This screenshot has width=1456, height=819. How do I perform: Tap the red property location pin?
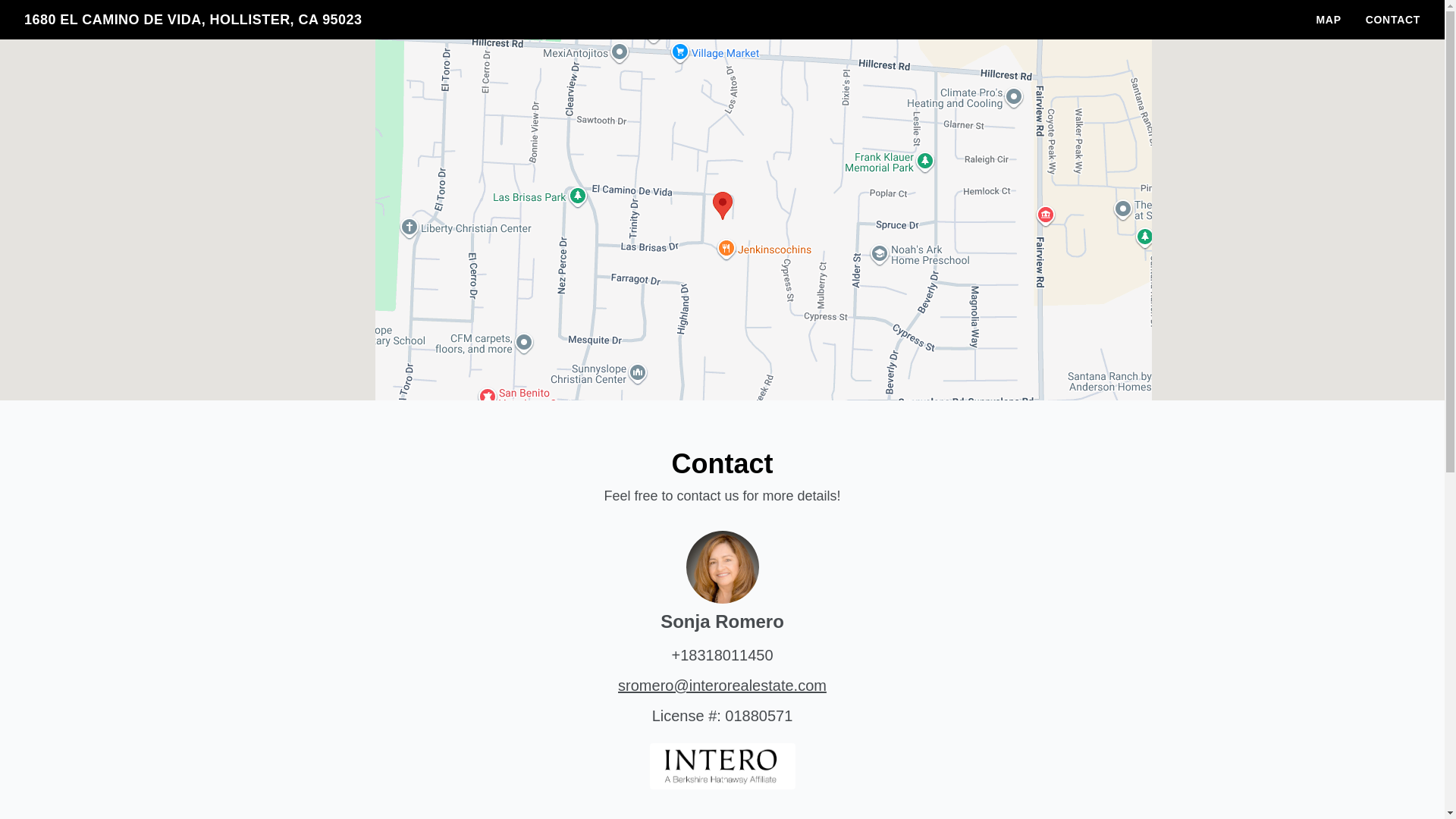click(722, 205)
